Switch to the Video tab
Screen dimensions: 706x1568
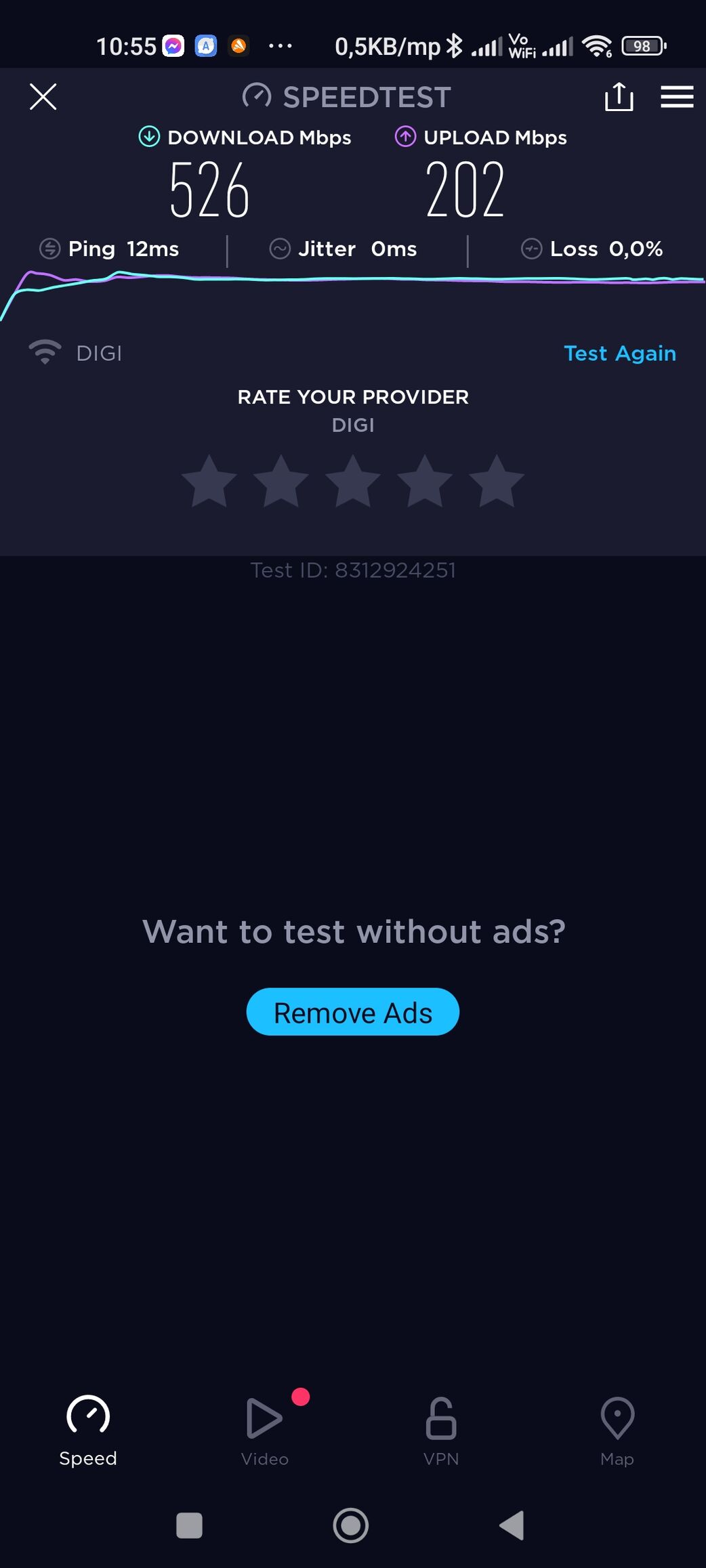point(265,1428)
